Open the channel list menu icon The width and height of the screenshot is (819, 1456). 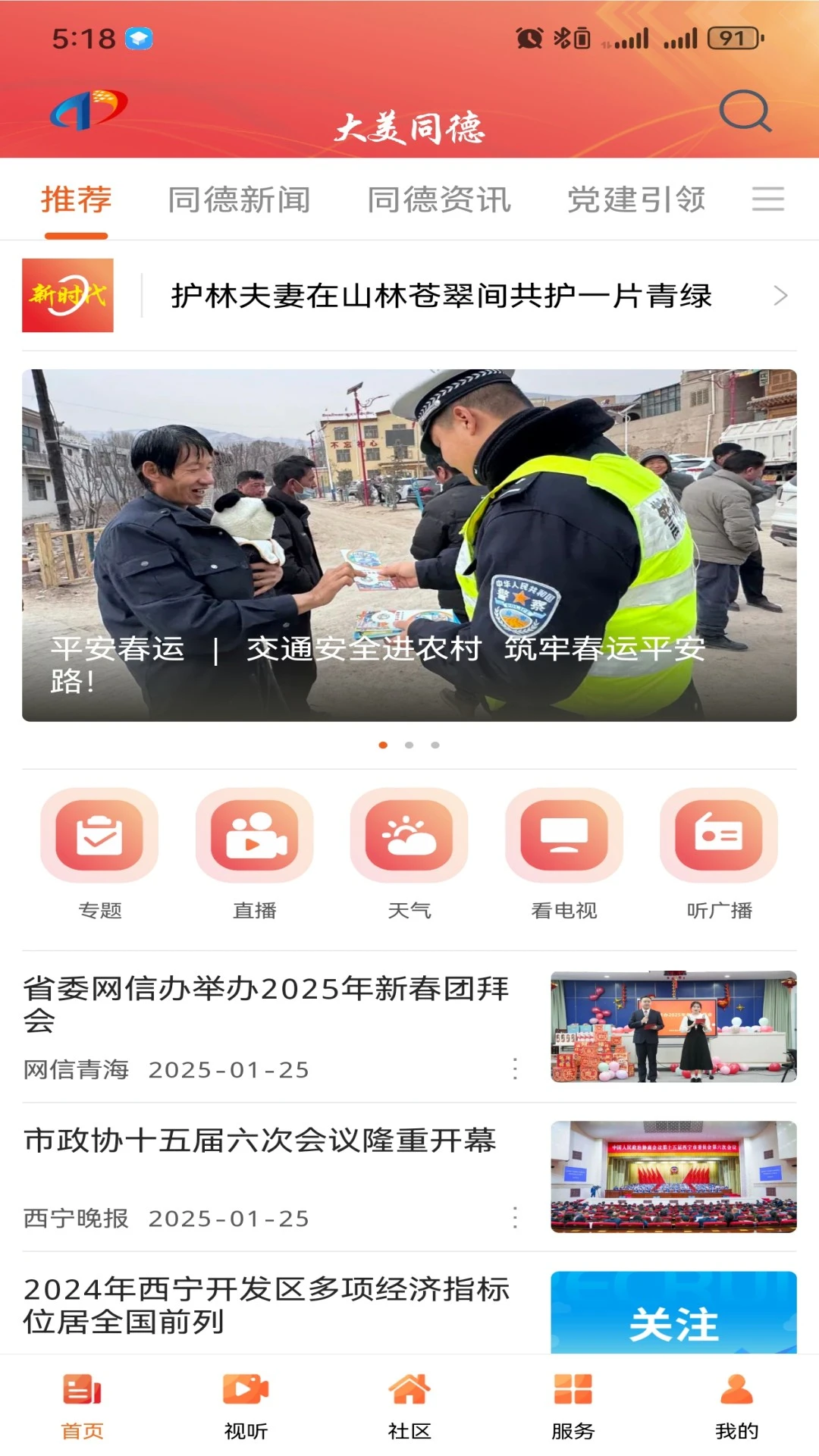tap(767, 199)
